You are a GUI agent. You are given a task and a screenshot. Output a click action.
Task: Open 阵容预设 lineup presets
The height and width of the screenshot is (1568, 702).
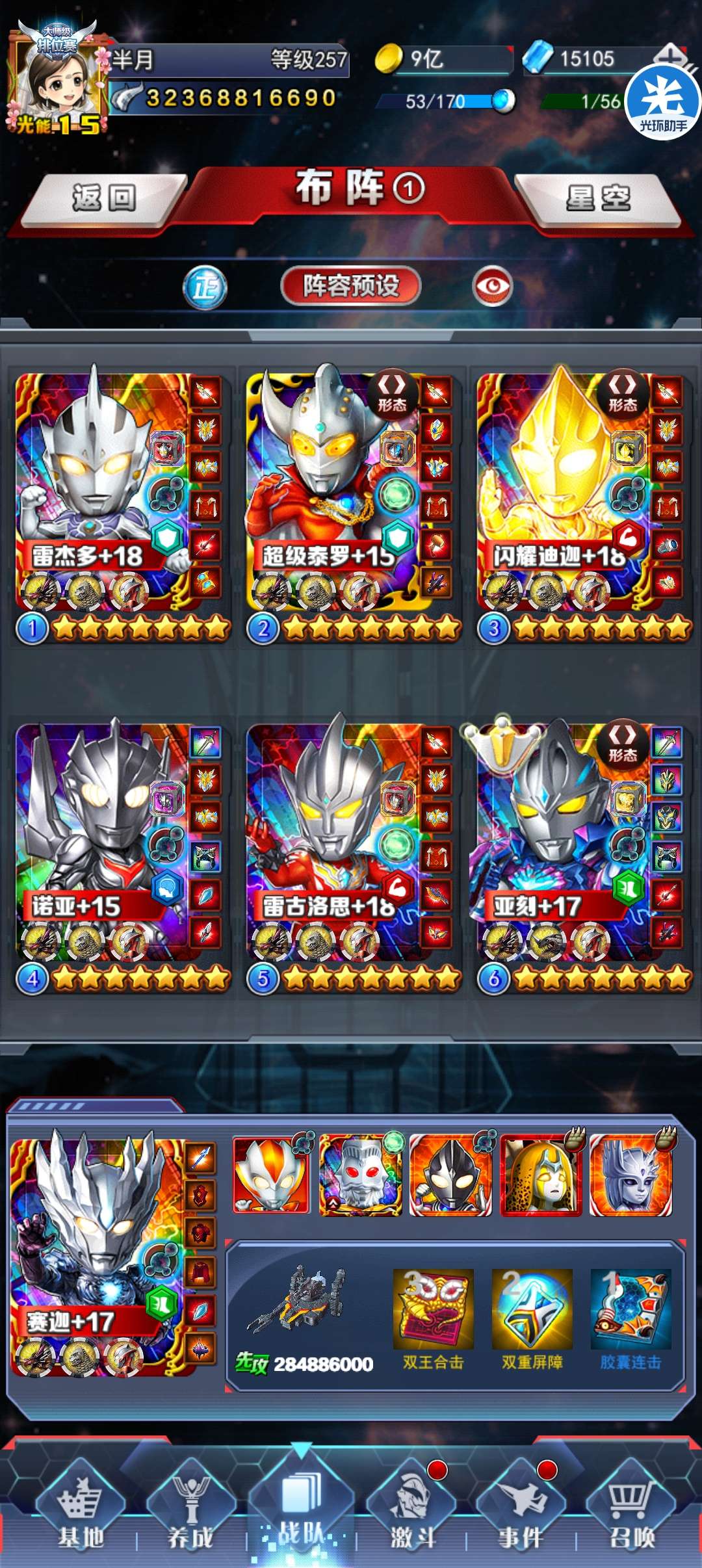coord(351,285)
